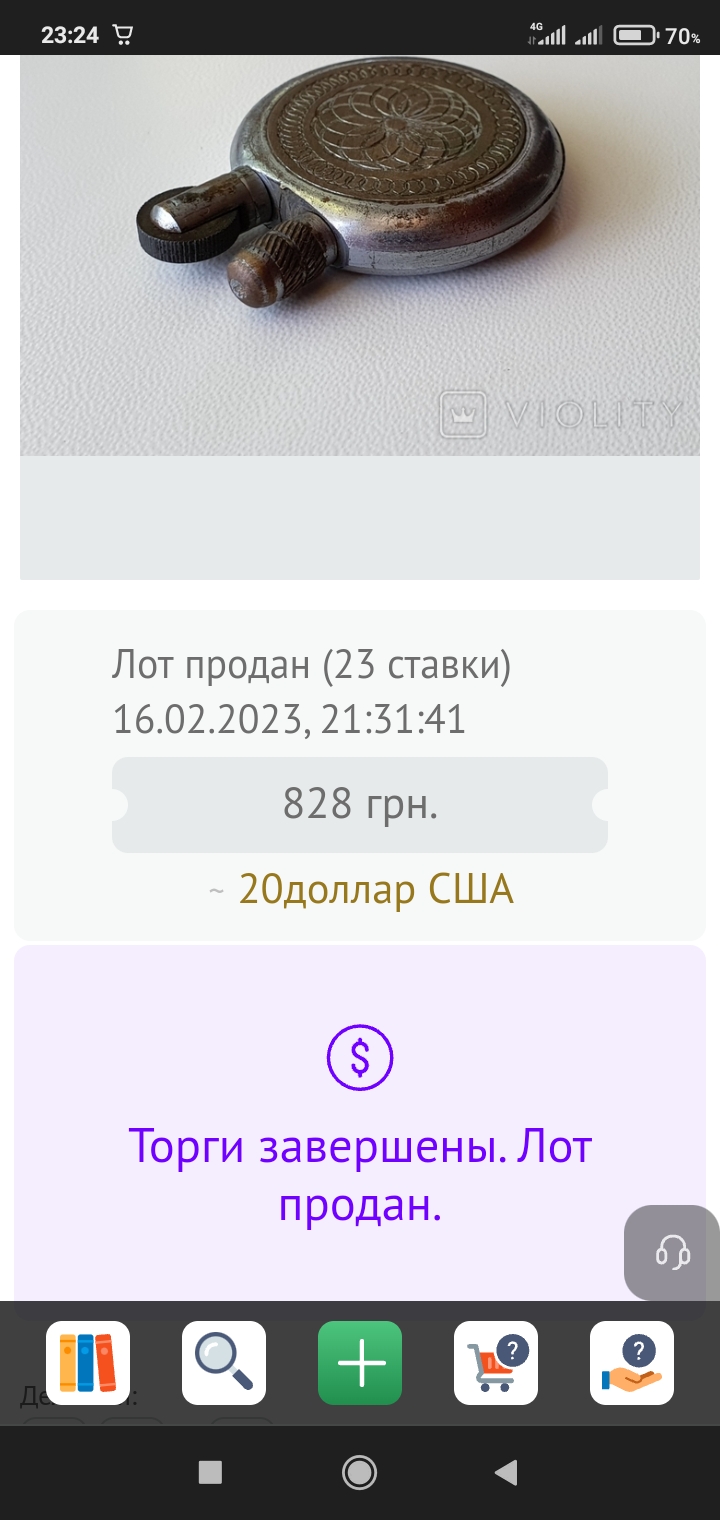Open the headset support chat
The width and height of the screenshot is (720, 1520).
click(672, 1252)
